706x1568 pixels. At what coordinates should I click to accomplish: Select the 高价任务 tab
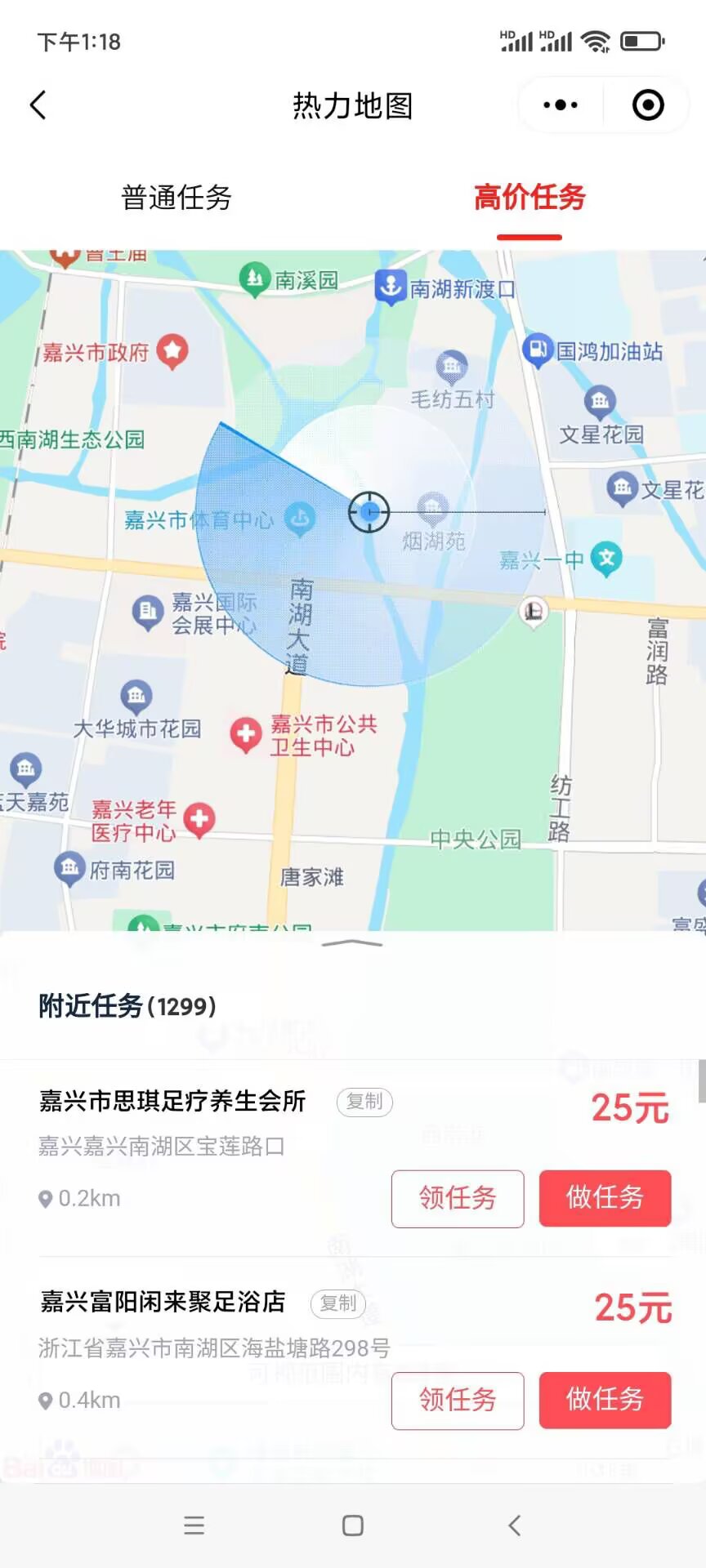529,198
